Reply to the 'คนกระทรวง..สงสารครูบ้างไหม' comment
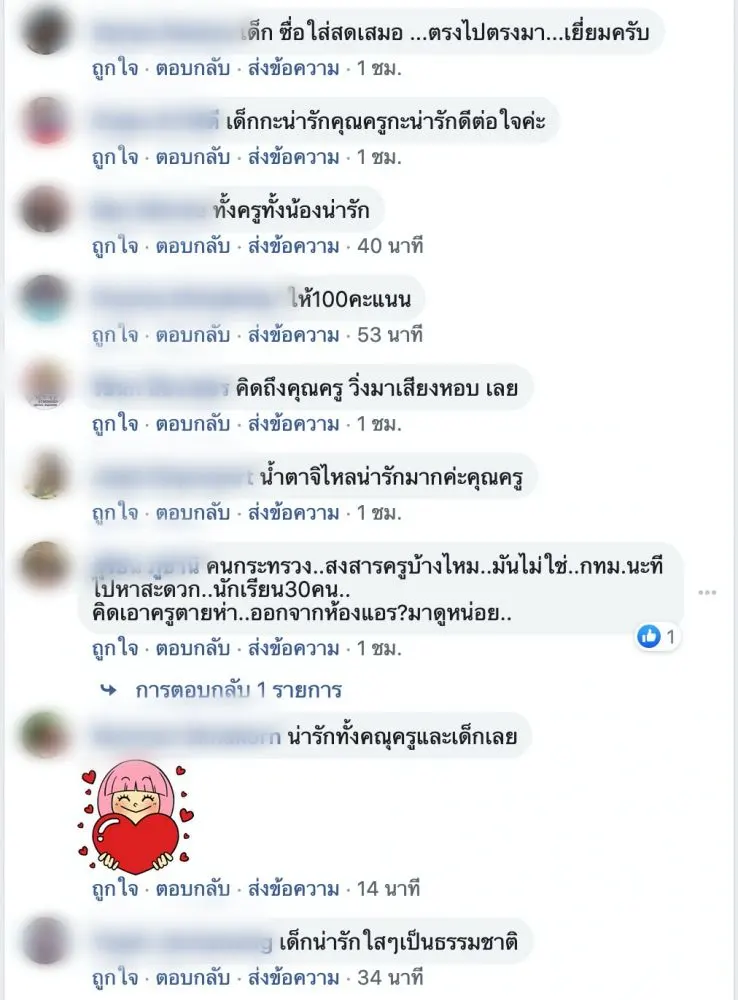Viewport: 738px width, 1000px height. 192,649
